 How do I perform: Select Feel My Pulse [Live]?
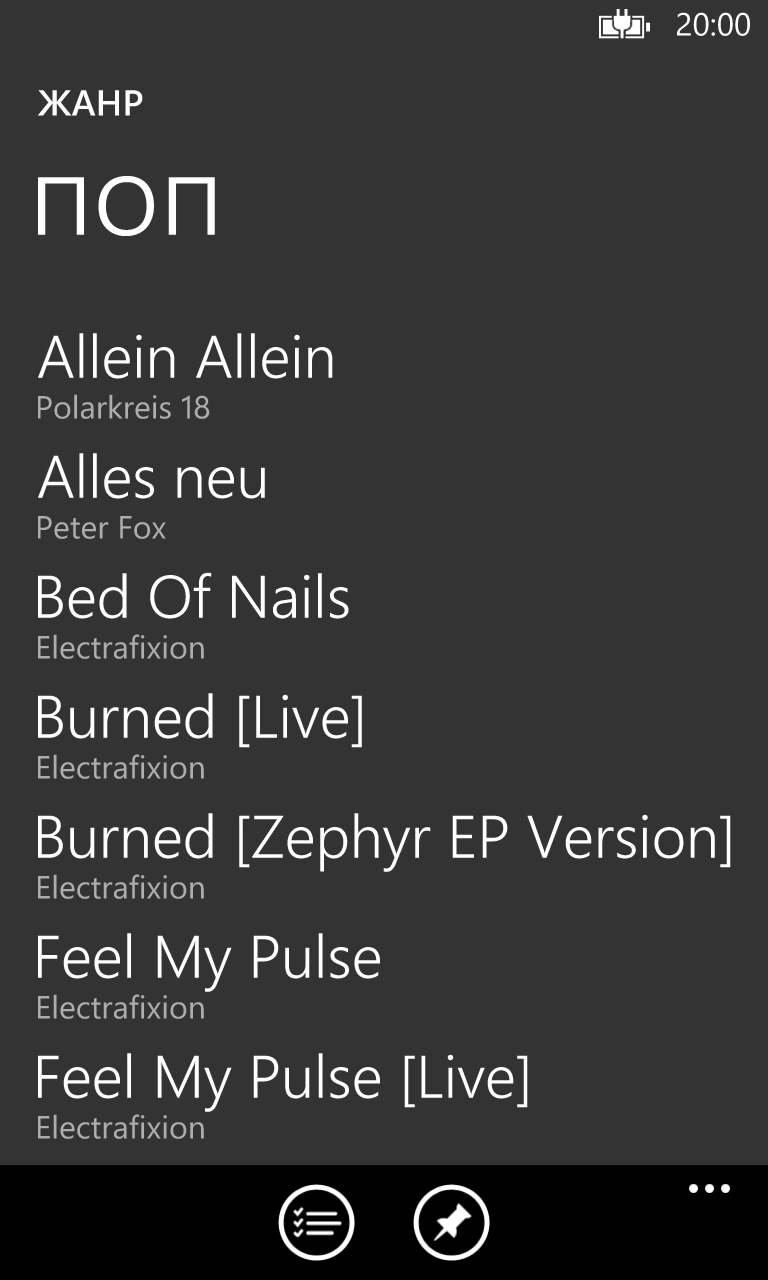[384, 1096]
